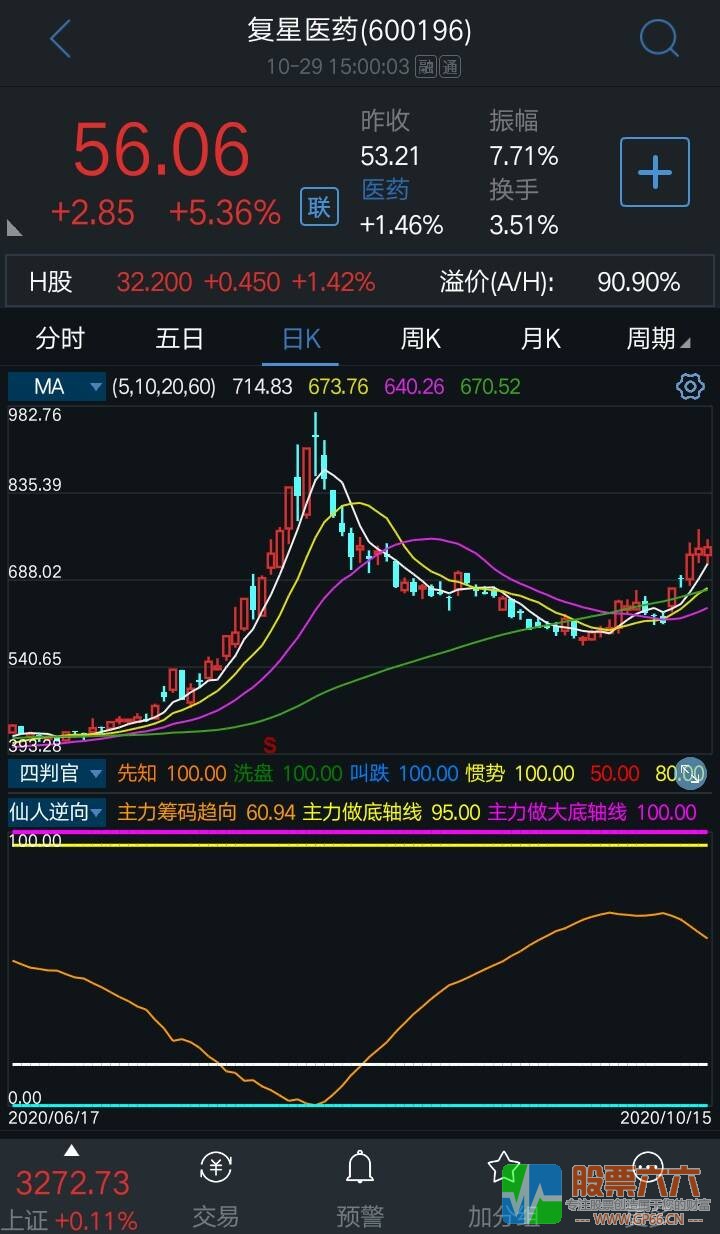Open the MA indicator dropdown
Screen dimensions: 720x1234
tap(57, 387)
